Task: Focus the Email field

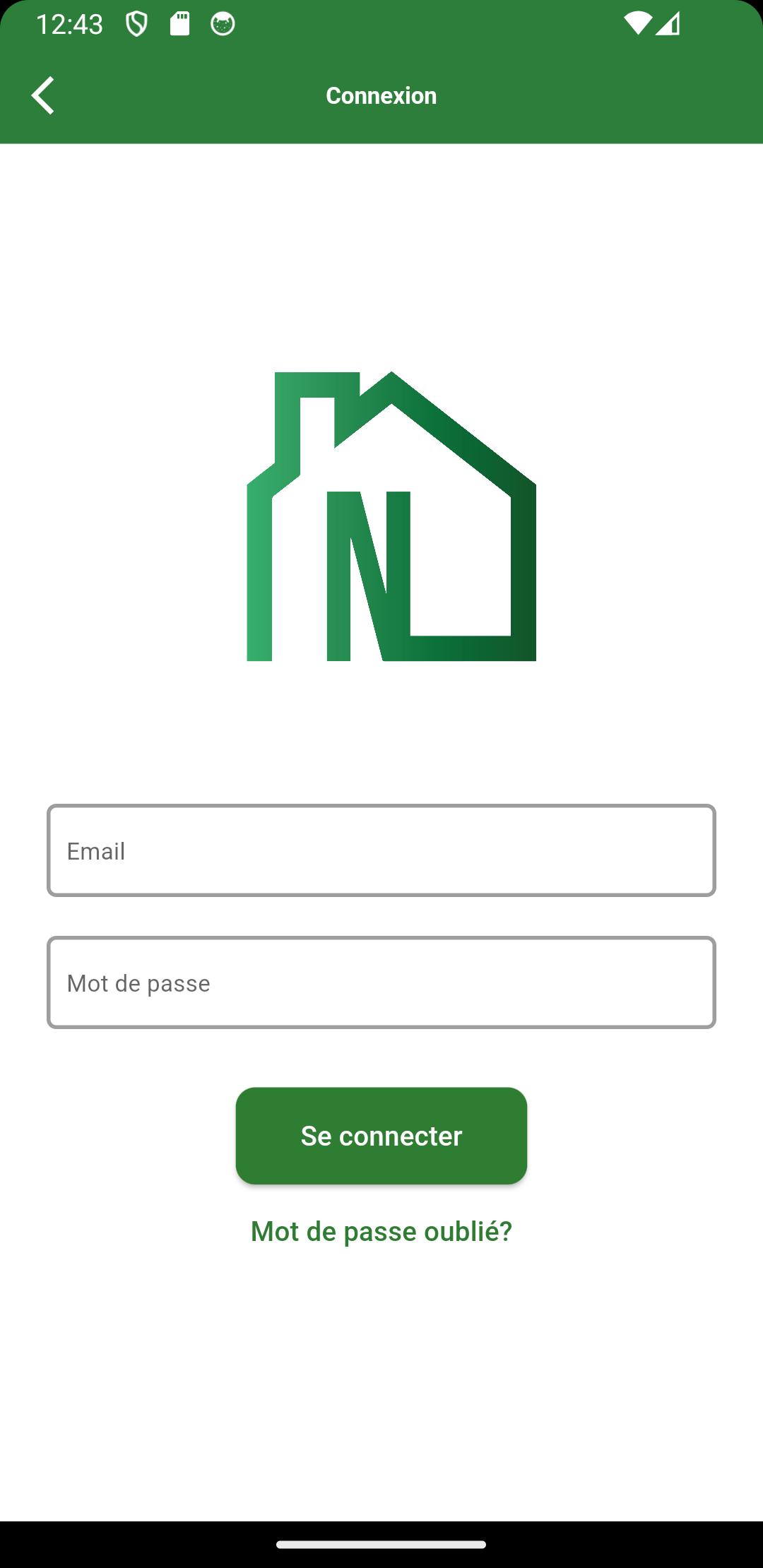Action: (381, 850)
